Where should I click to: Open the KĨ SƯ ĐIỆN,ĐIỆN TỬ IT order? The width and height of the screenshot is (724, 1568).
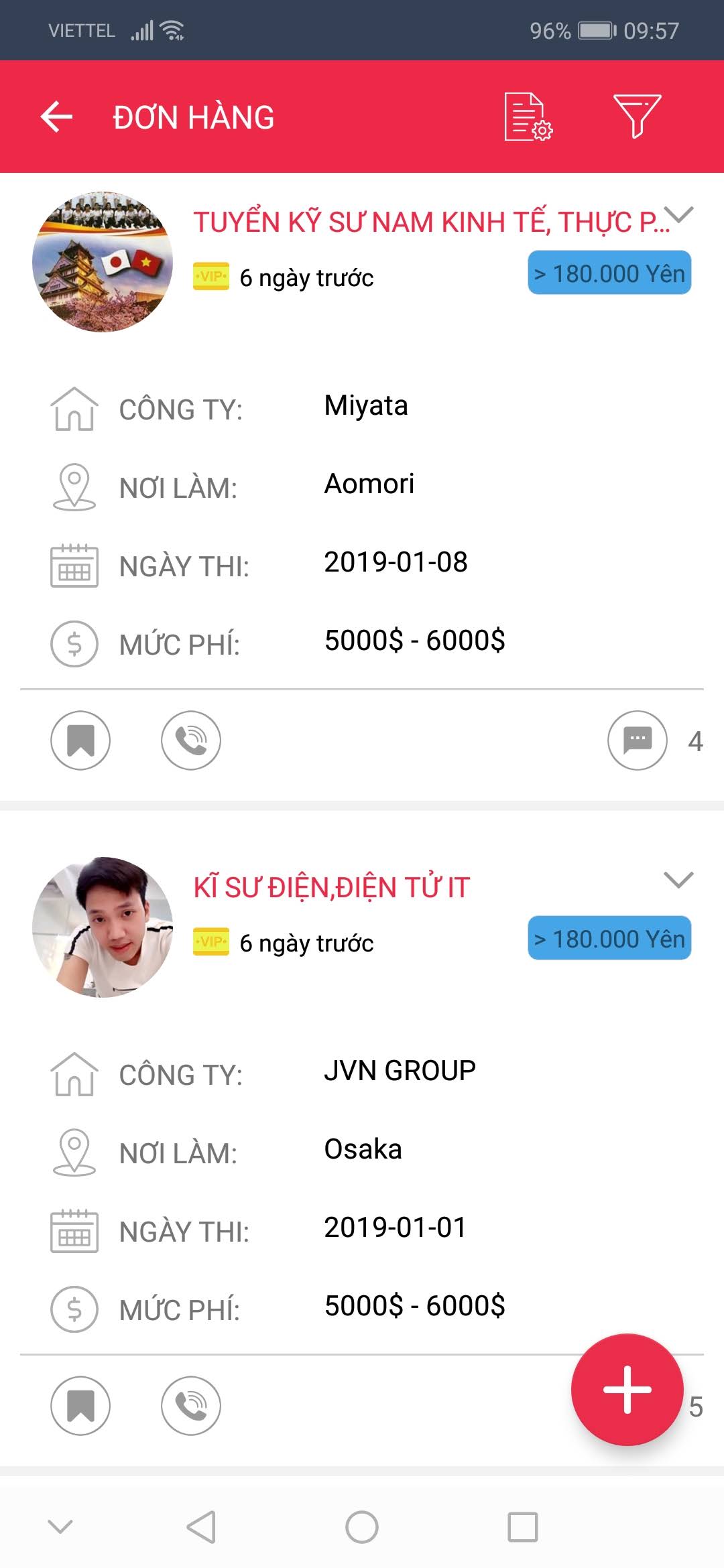pyautogui.click(x=332, y=888)
